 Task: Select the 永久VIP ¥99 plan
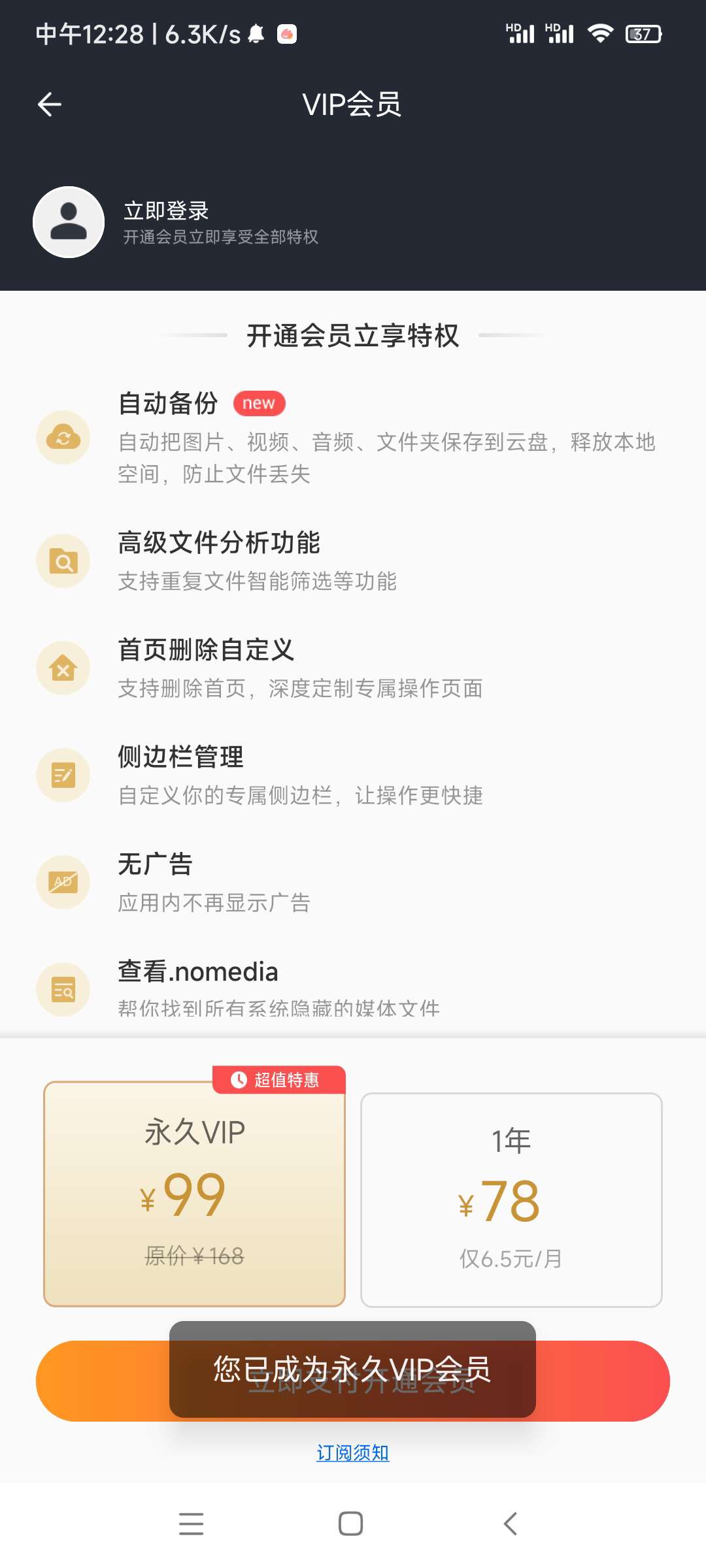tap(194, 1194)
